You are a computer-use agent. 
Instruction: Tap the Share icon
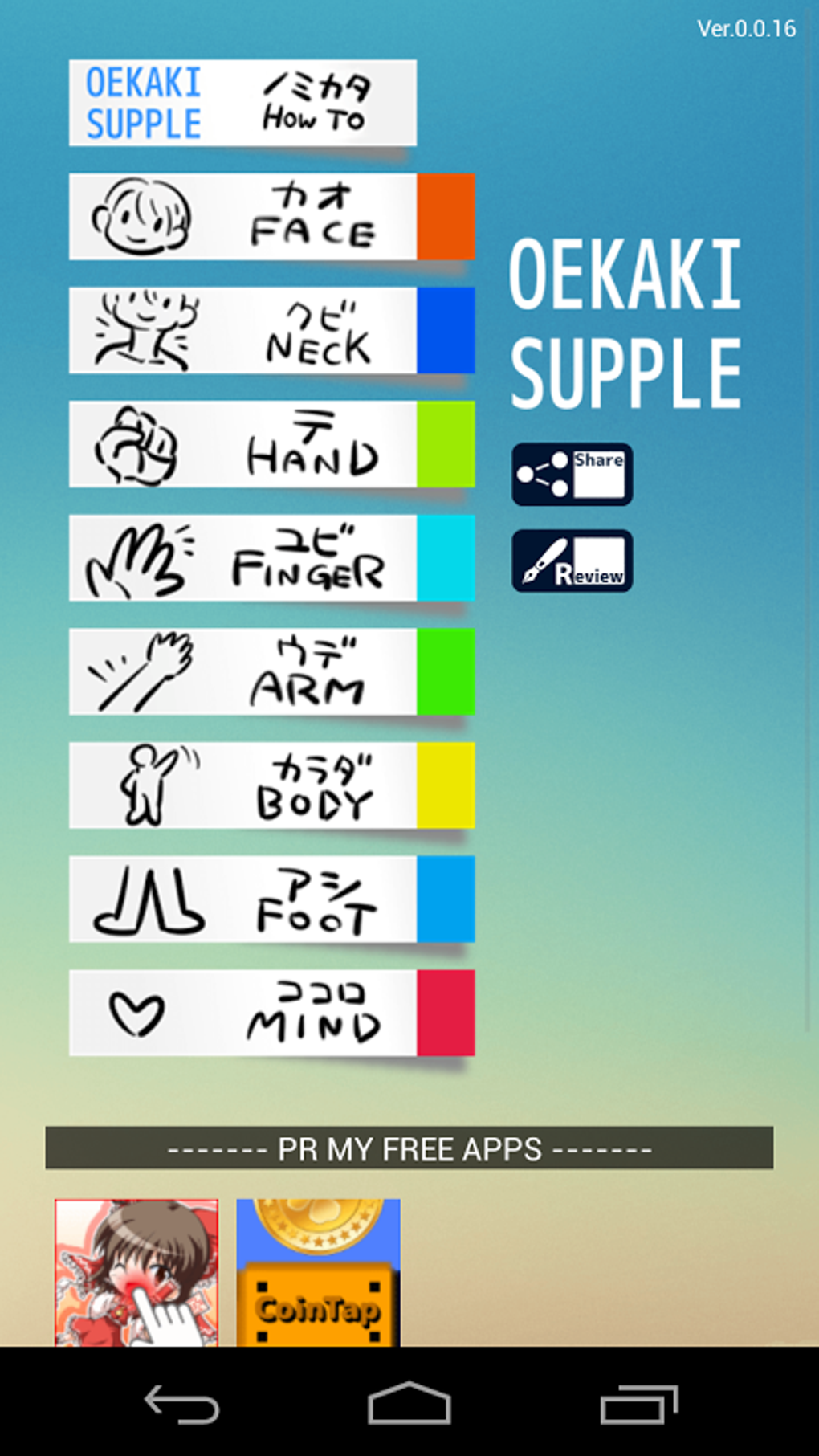click(x=571, y=475)
